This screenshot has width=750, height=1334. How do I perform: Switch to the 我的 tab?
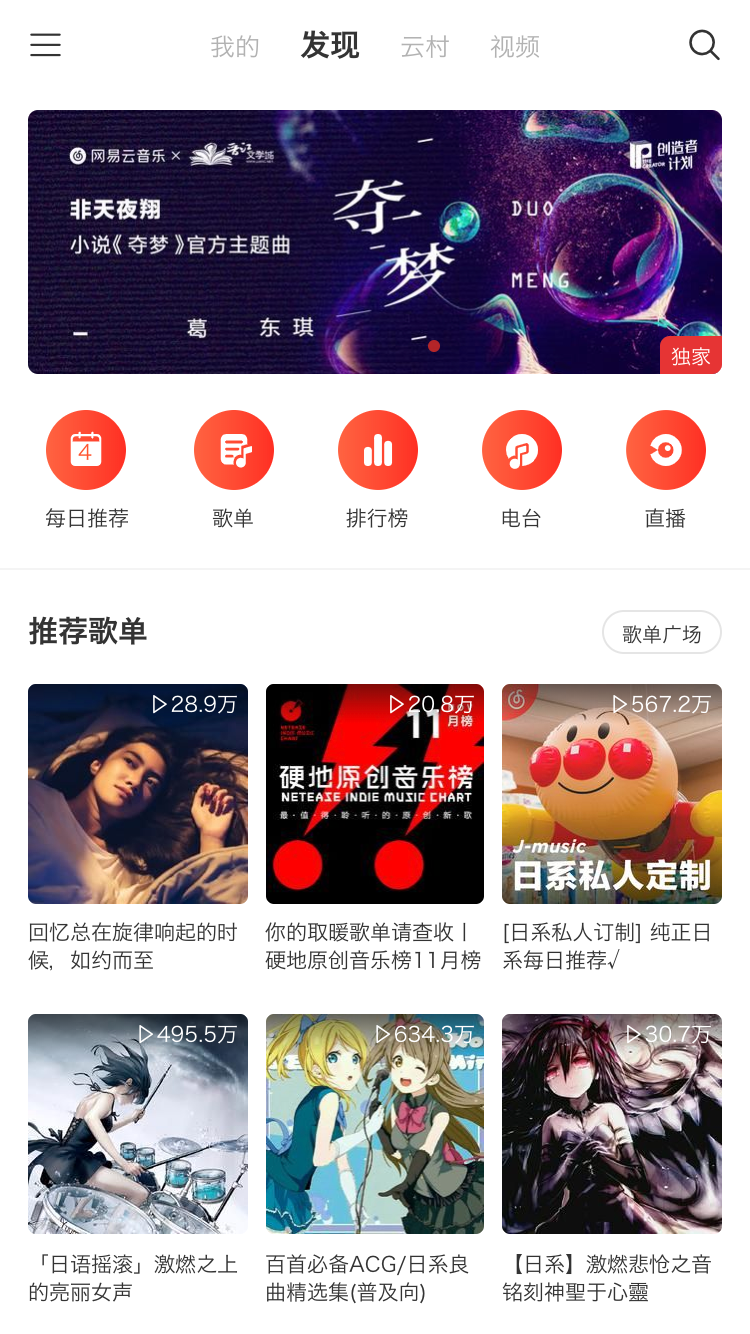click(235, 47)
